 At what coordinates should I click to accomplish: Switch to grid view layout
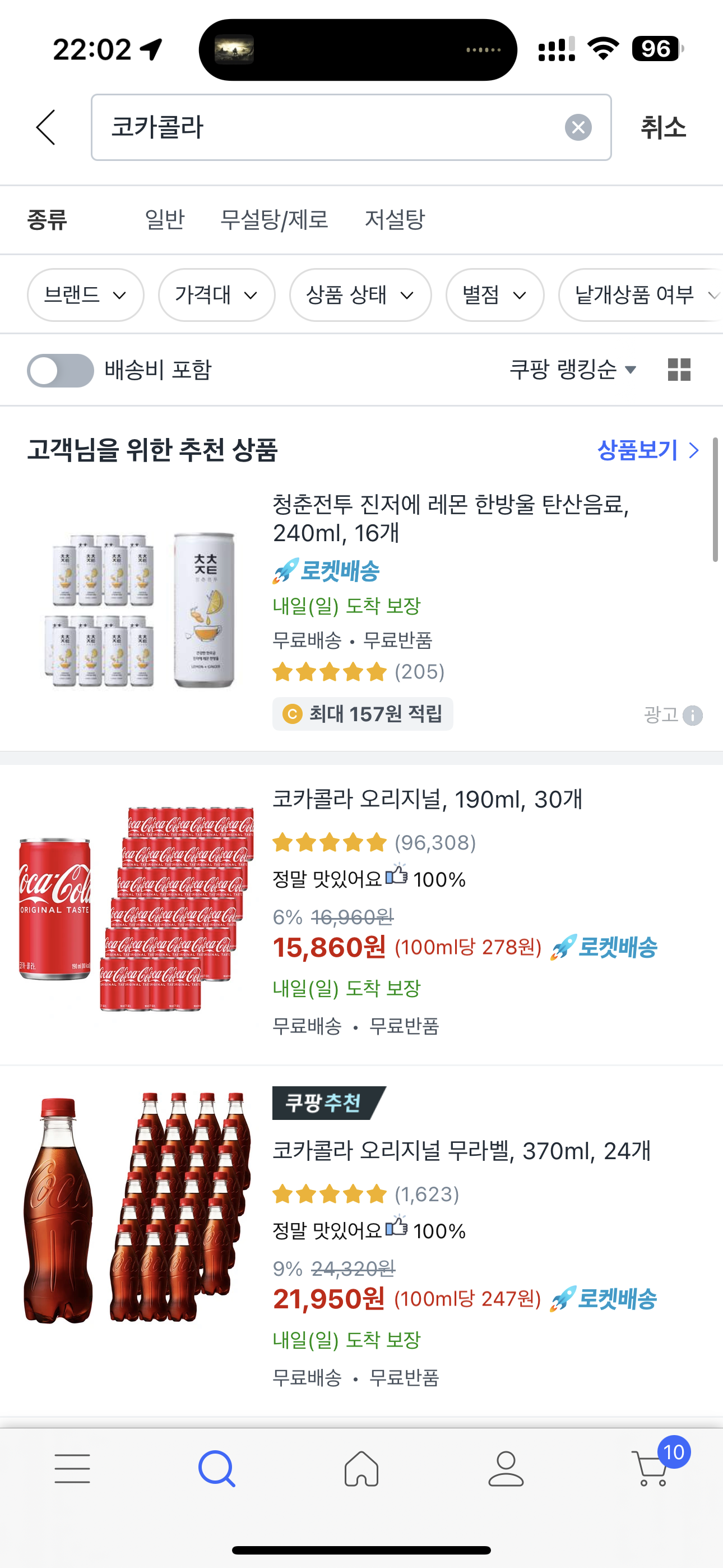[679, 370]
